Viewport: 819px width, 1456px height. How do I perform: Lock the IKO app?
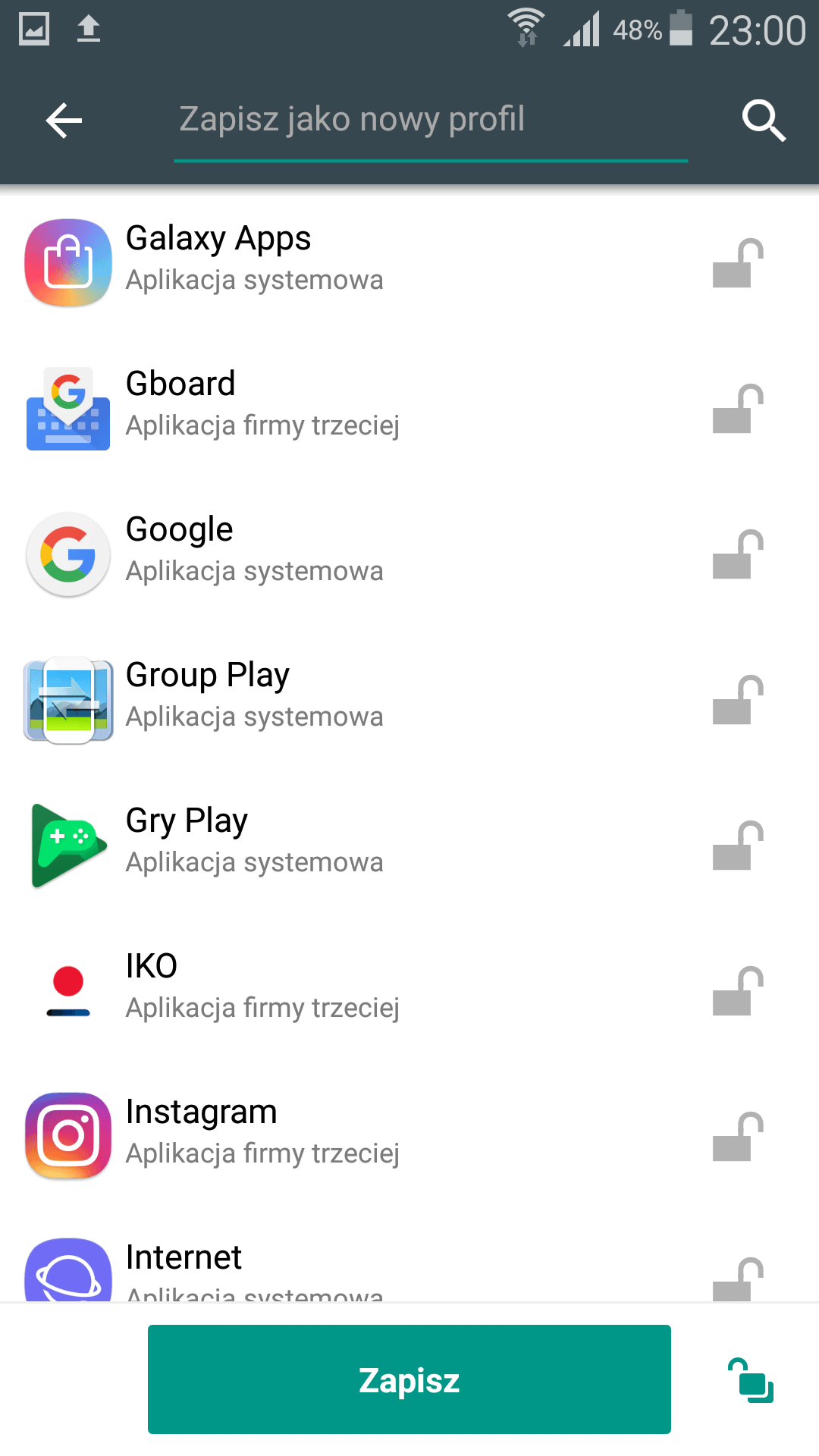[x=738, y=991]
